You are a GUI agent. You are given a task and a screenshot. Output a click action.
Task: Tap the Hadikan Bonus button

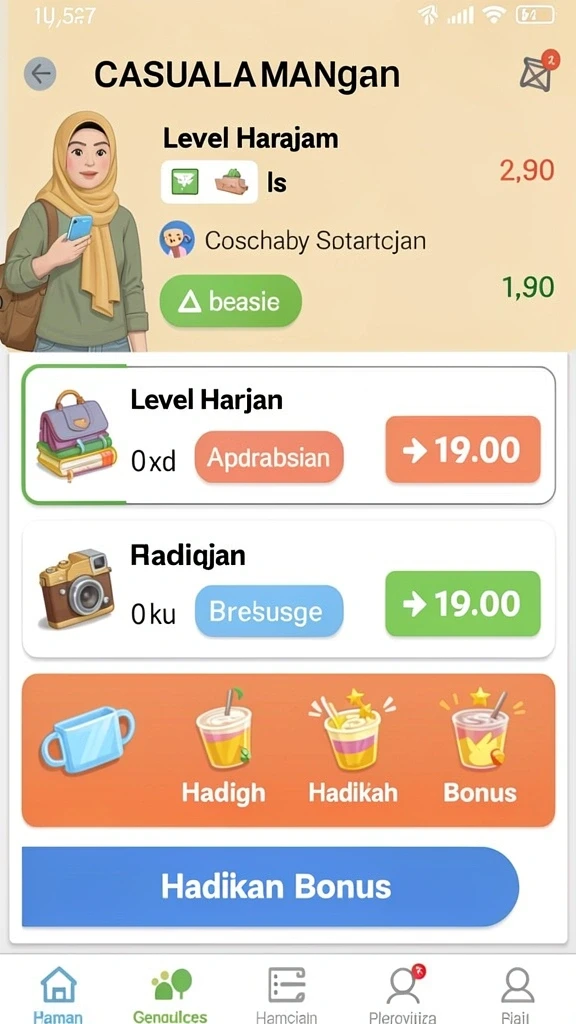pyautogui.click(x=270, y=886)
